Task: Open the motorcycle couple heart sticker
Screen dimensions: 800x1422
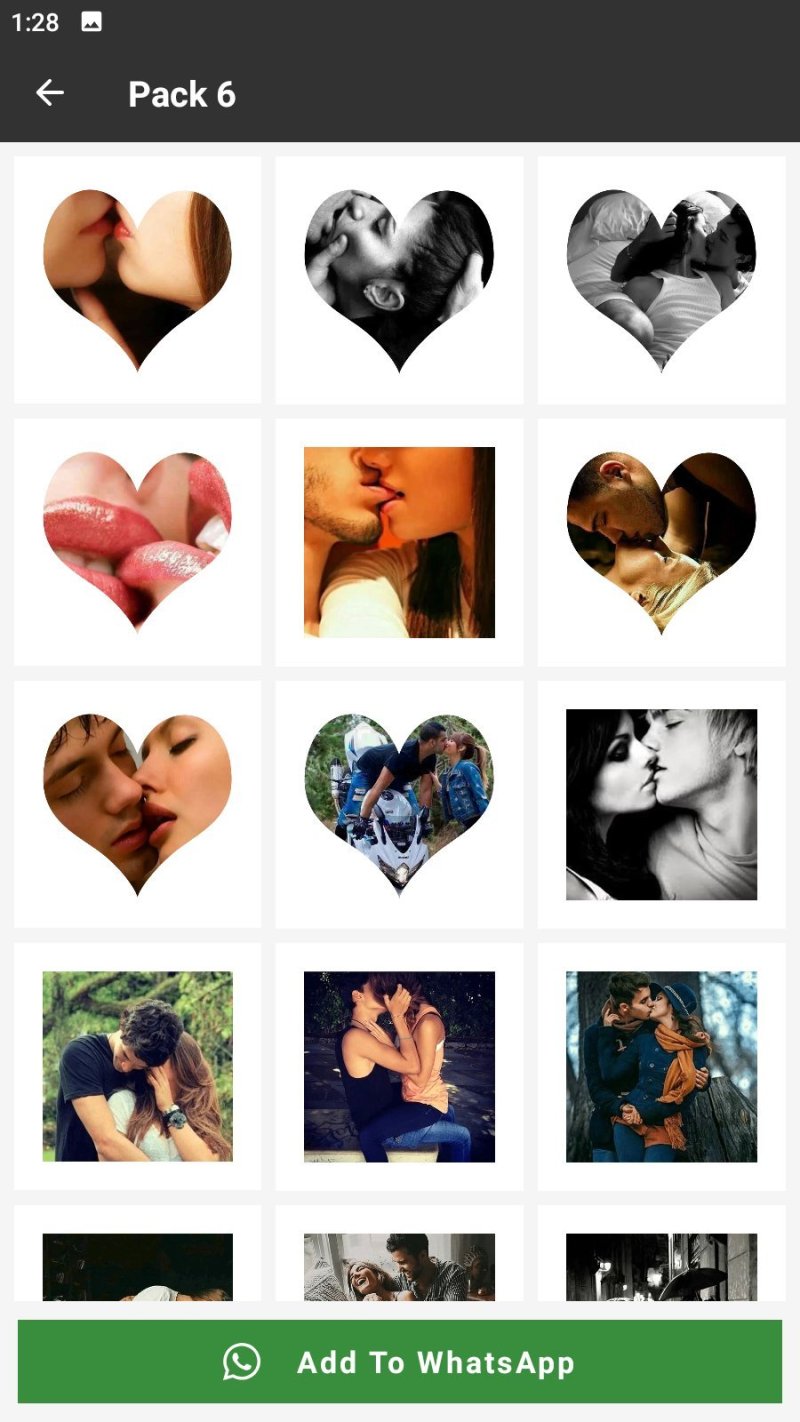Action: point(399,805)
